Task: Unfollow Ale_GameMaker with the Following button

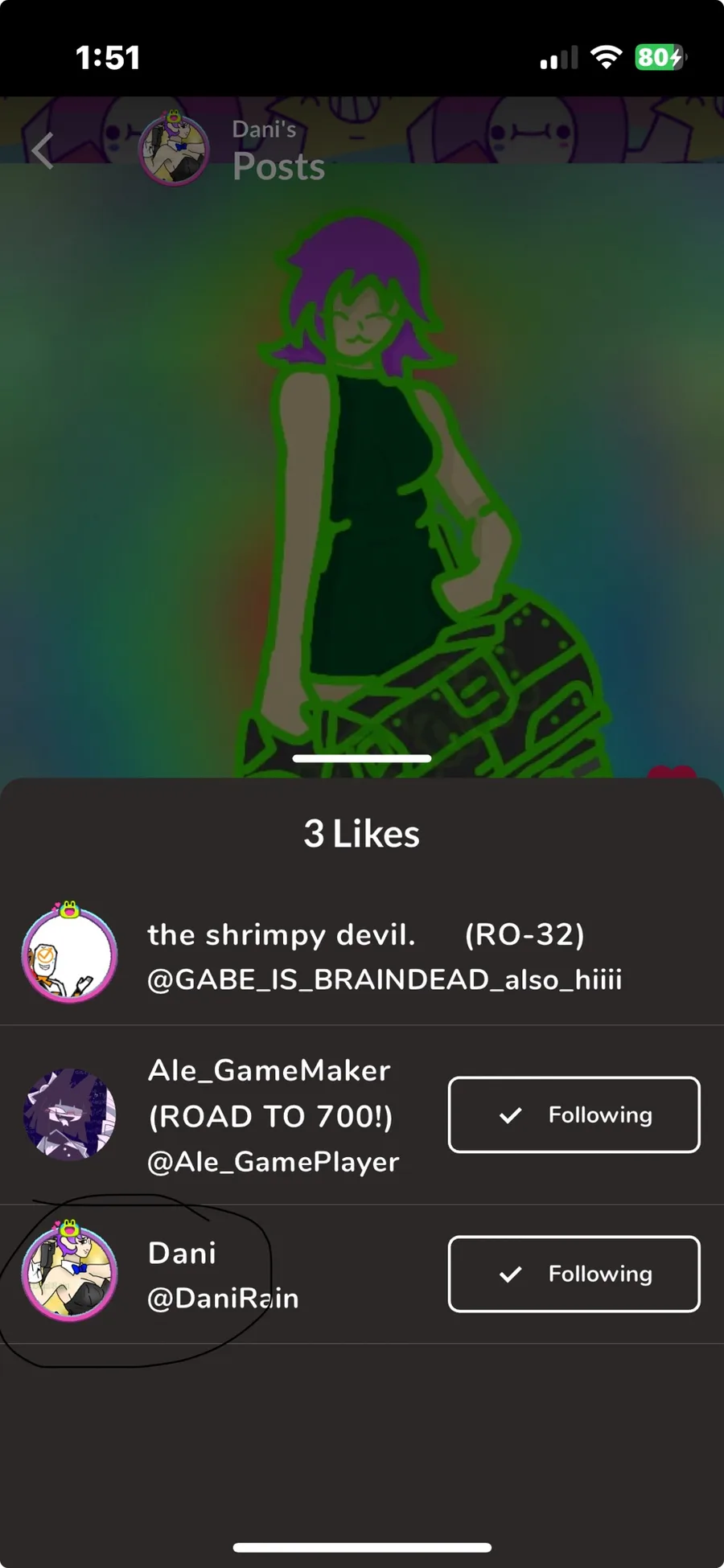Action: tap(574, 1114)
